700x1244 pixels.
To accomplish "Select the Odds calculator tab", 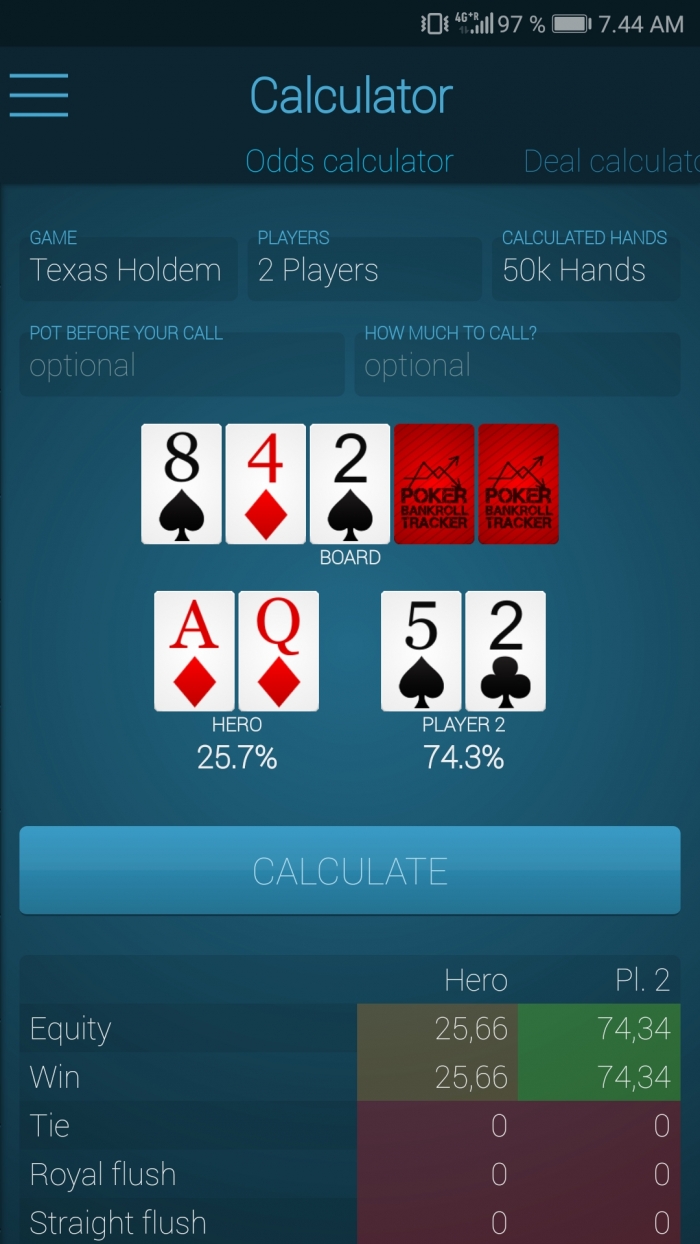I will 350,161.
